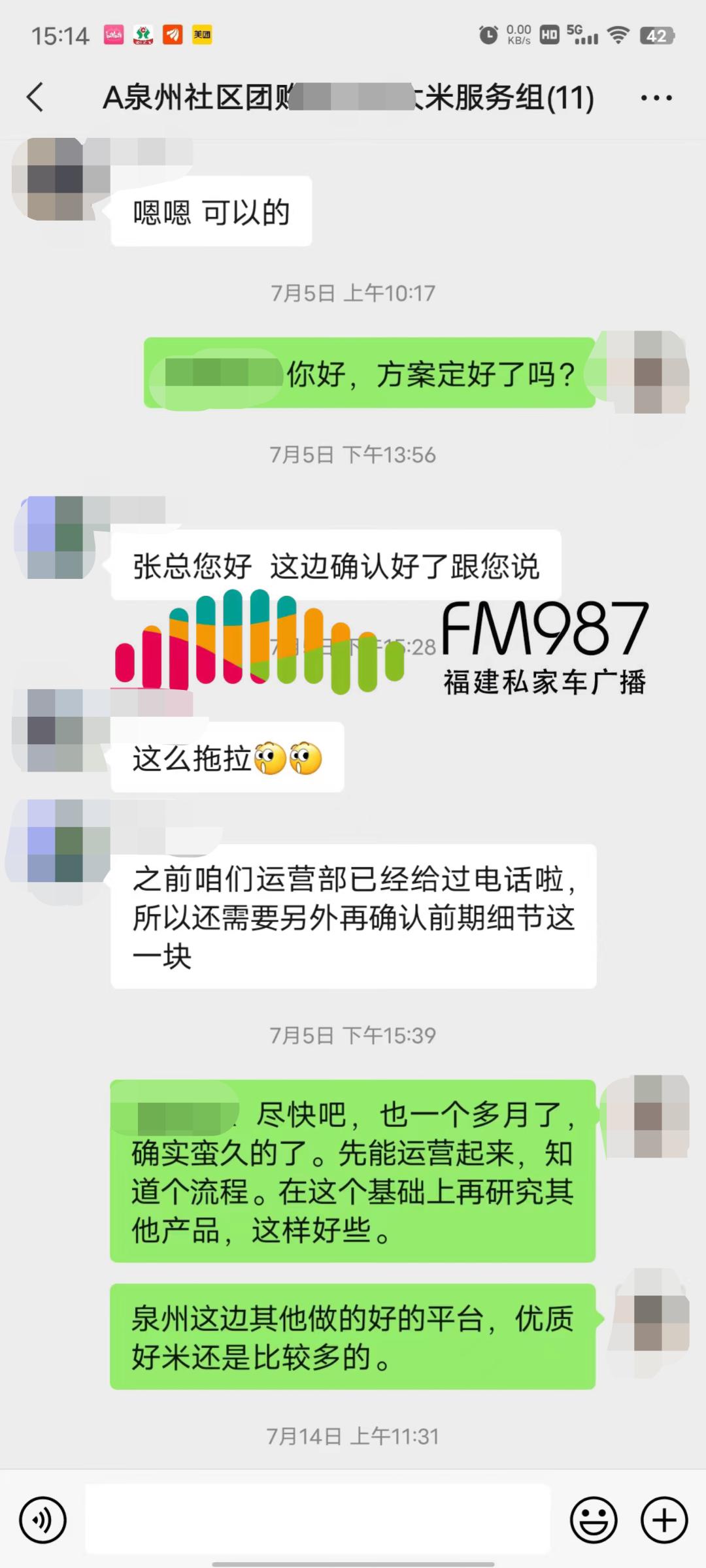The image size is (706, 1568).
Task: Open the emoji sticker panel
Action: pos(594,1520)
